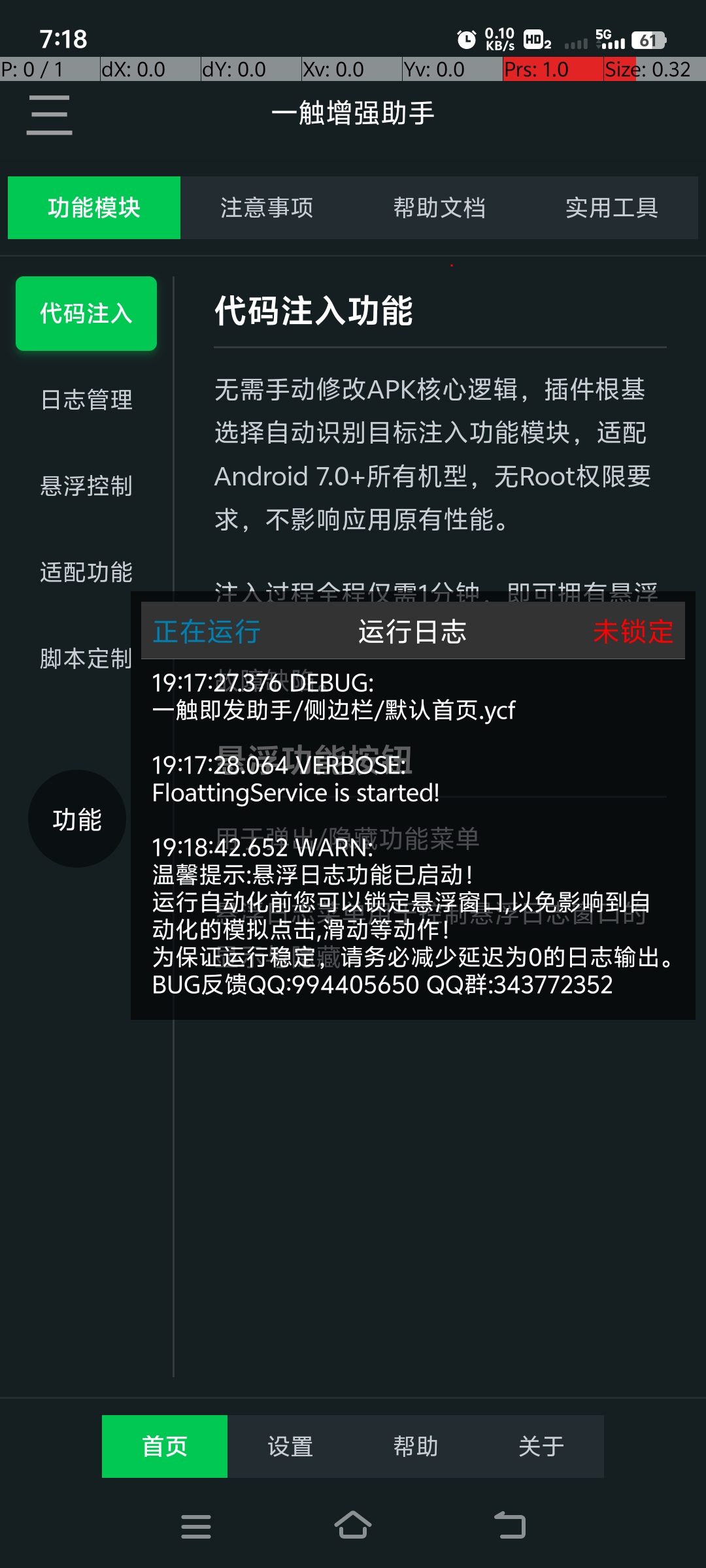Tap the system home button

coord(353,1526)
